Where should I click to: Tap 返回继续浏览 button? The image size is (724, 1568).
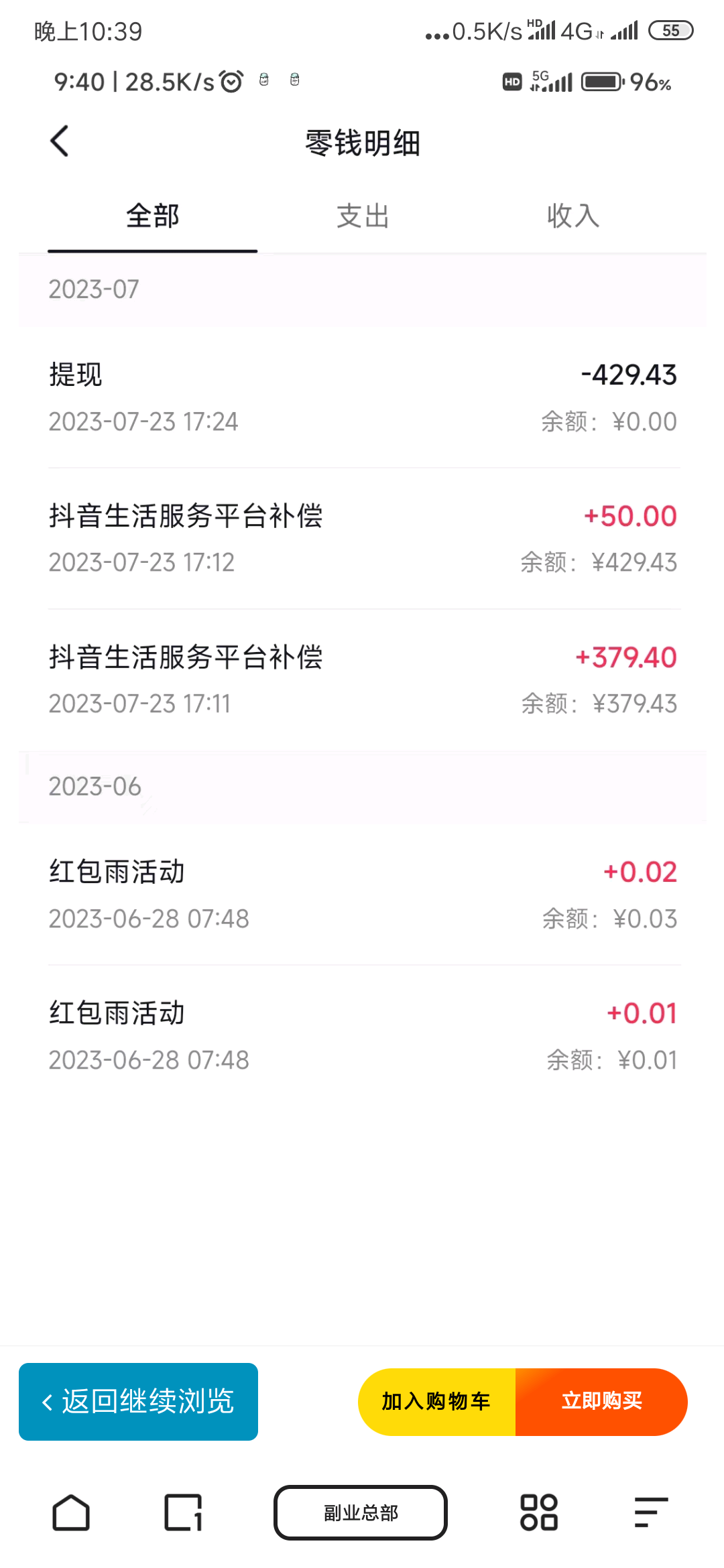coord(138,1402)
